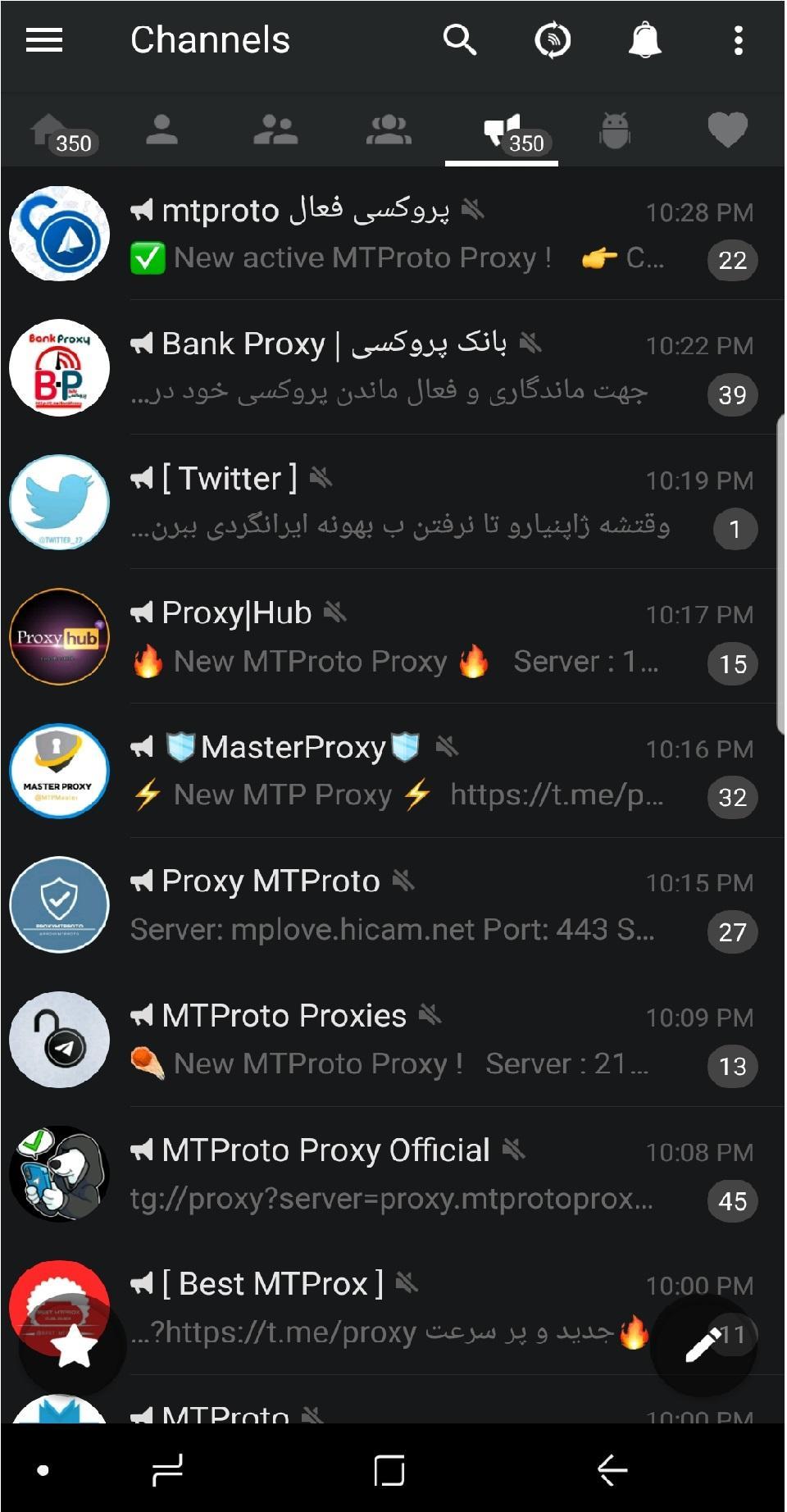Switch to the single contact tab
The width and height of the screenshot is (787, 1512).
[x=162, y=130]
